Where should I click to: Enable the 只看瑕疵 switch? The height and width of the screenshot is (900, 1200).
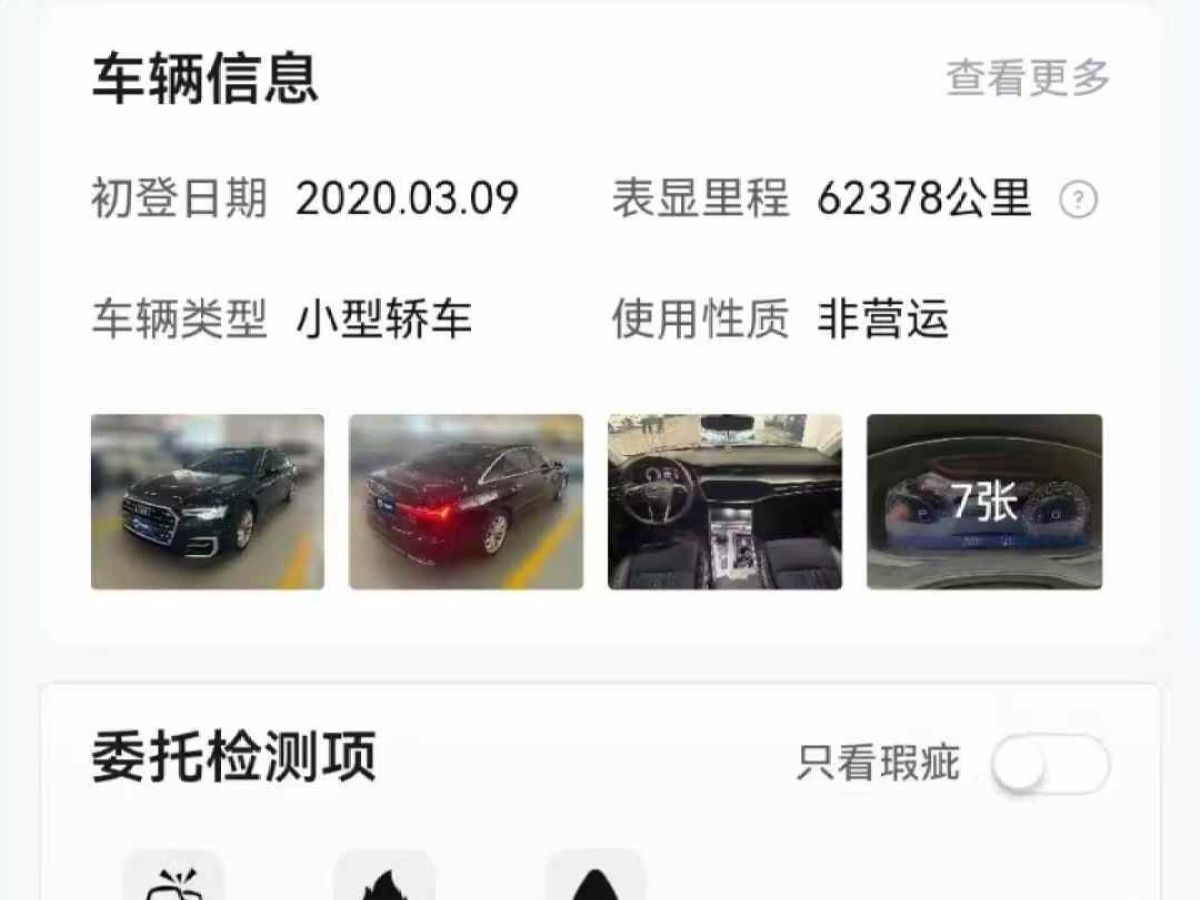tap(1050, 765)
